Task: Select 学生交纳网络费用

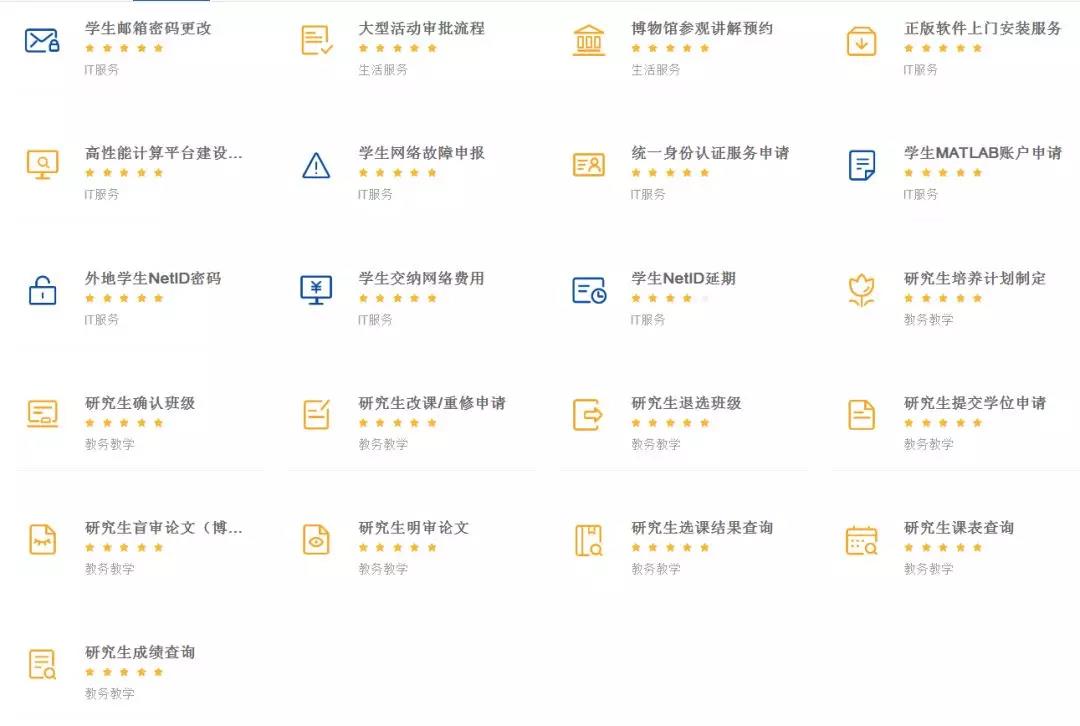Action: [421, 279]
